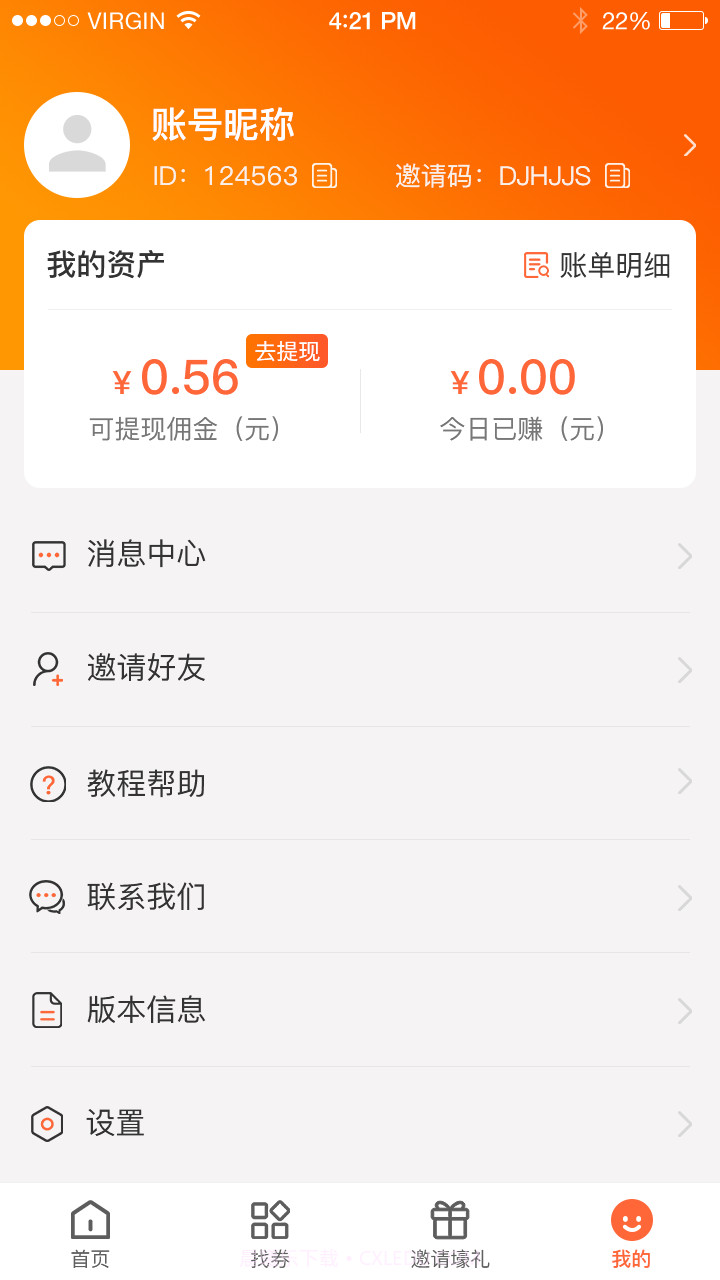Tap the user avatar image
Image resolution: width=720 pixels, height=1280 pixels.
coord(77,145)
